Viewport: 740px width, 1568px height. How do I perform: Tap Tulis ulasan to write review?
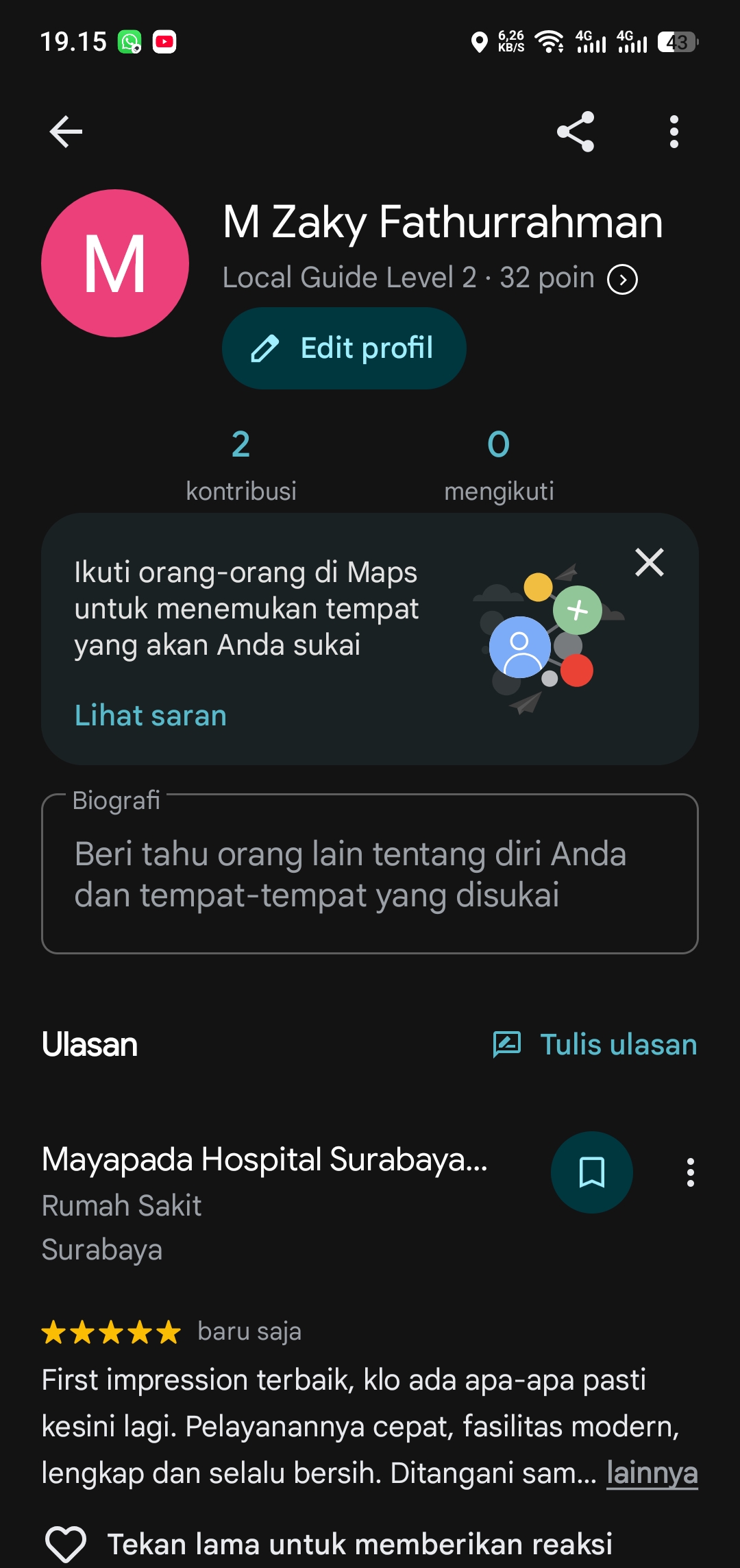[x=595, y=1045]
